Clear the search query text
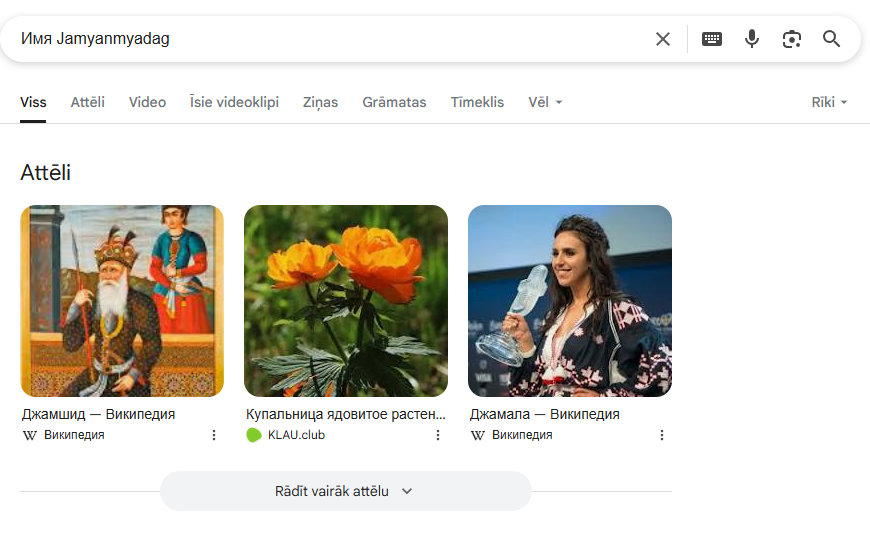Image resolution: width=870 pixels, height=533 pixels. click(x=662, y=39)
